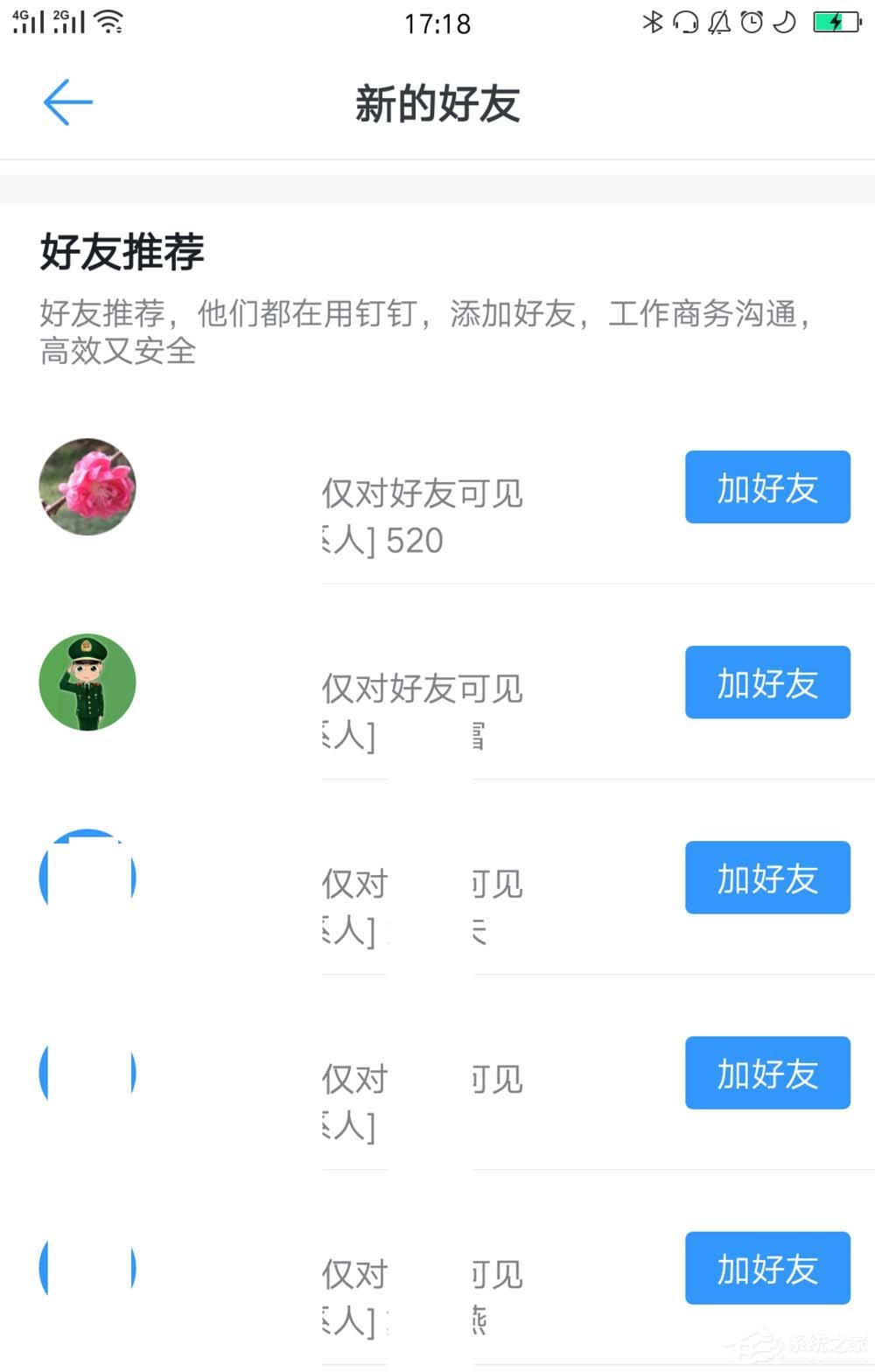Open the saluting soldier cartoon avatar
Viewport: 875px width, 1372px height.
pos(87,682)
